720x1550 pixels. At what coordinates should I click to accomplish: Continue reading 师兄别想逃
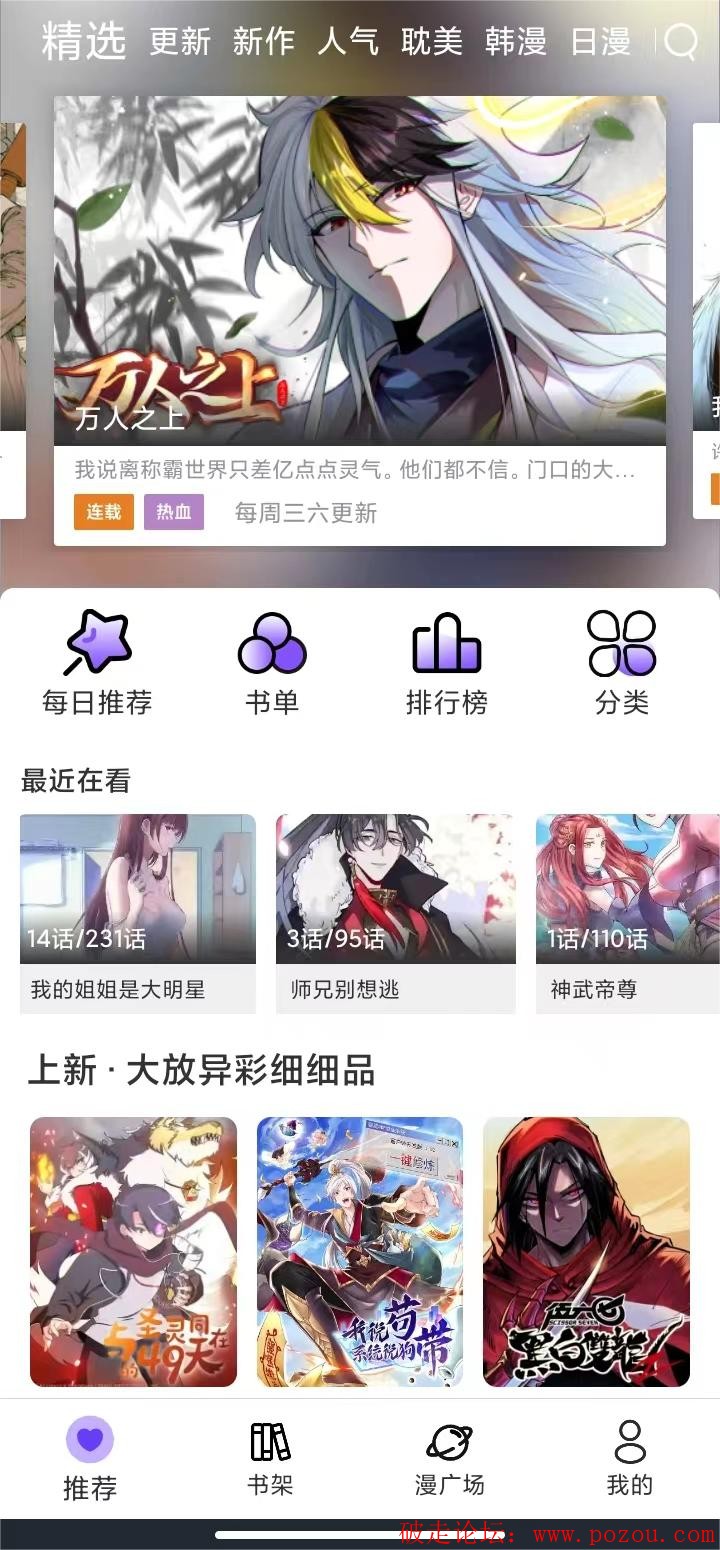(x=395, y=912)
